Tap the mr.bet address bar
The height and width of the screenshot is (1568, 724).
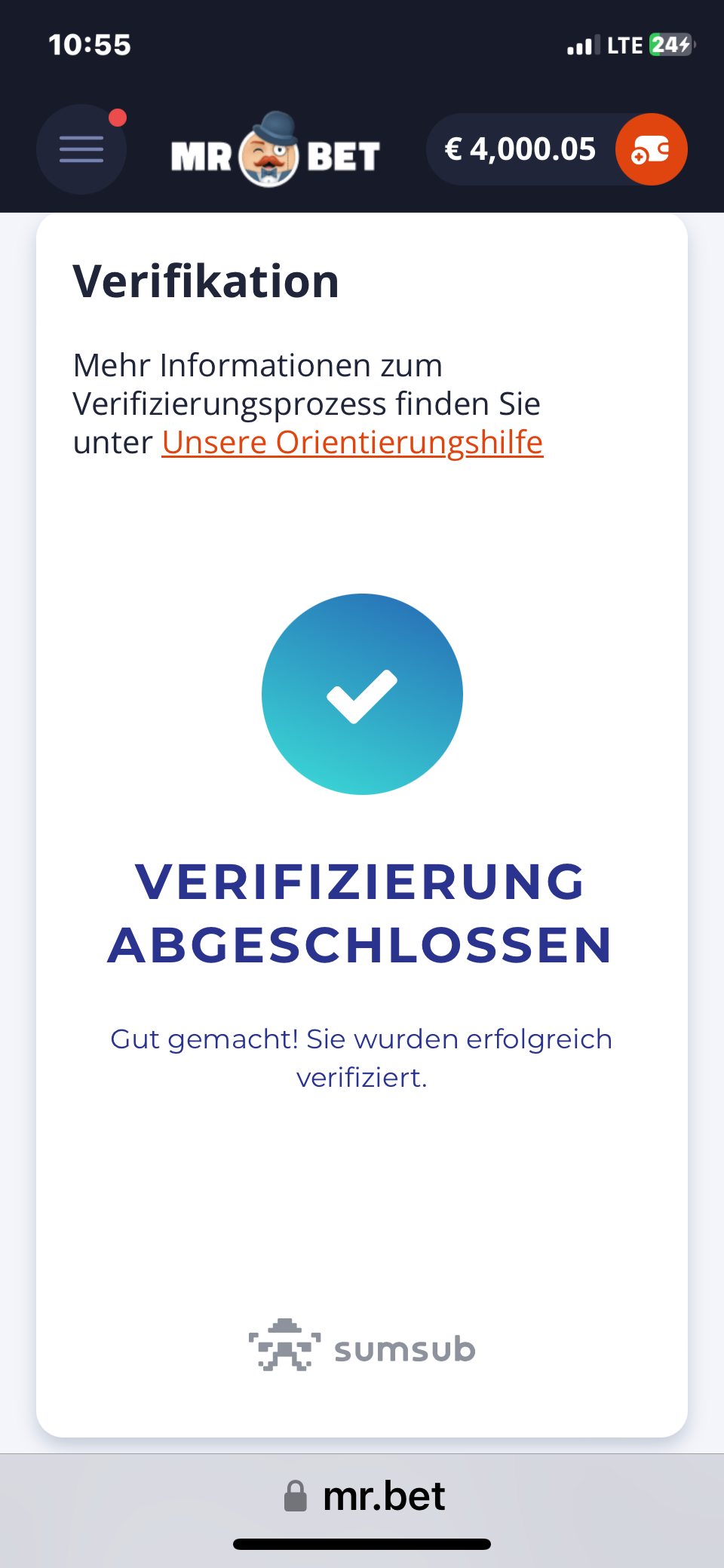[x=364, y=1496]
